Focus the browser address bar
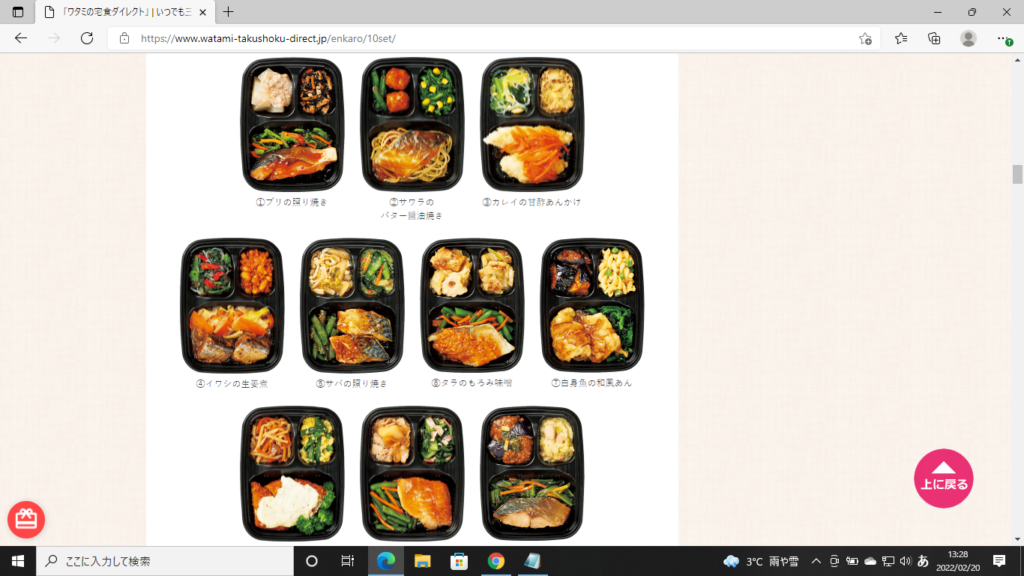 (x=480, y=38)
